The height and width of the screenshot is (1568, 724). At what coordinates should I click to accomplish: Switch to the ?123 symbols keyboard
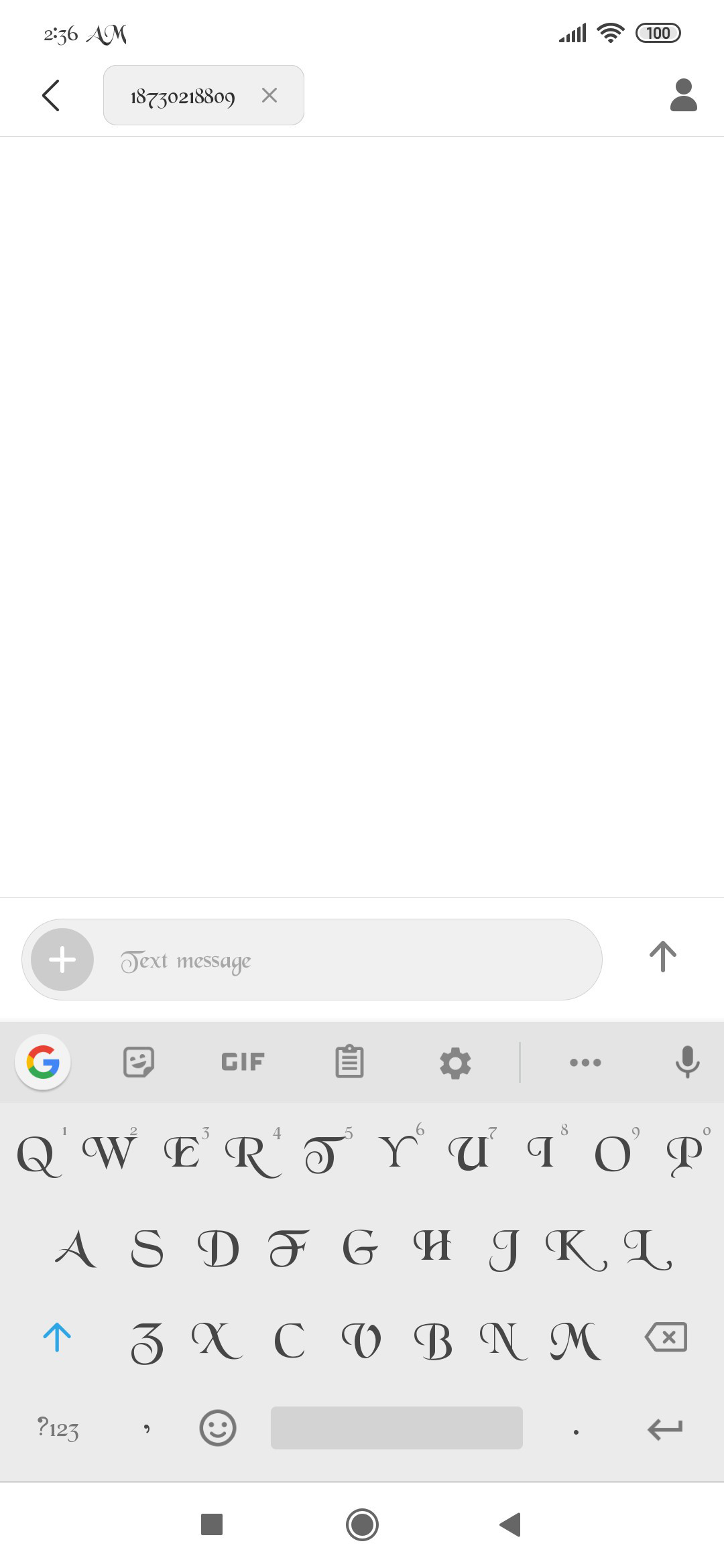coord(58,1428)
